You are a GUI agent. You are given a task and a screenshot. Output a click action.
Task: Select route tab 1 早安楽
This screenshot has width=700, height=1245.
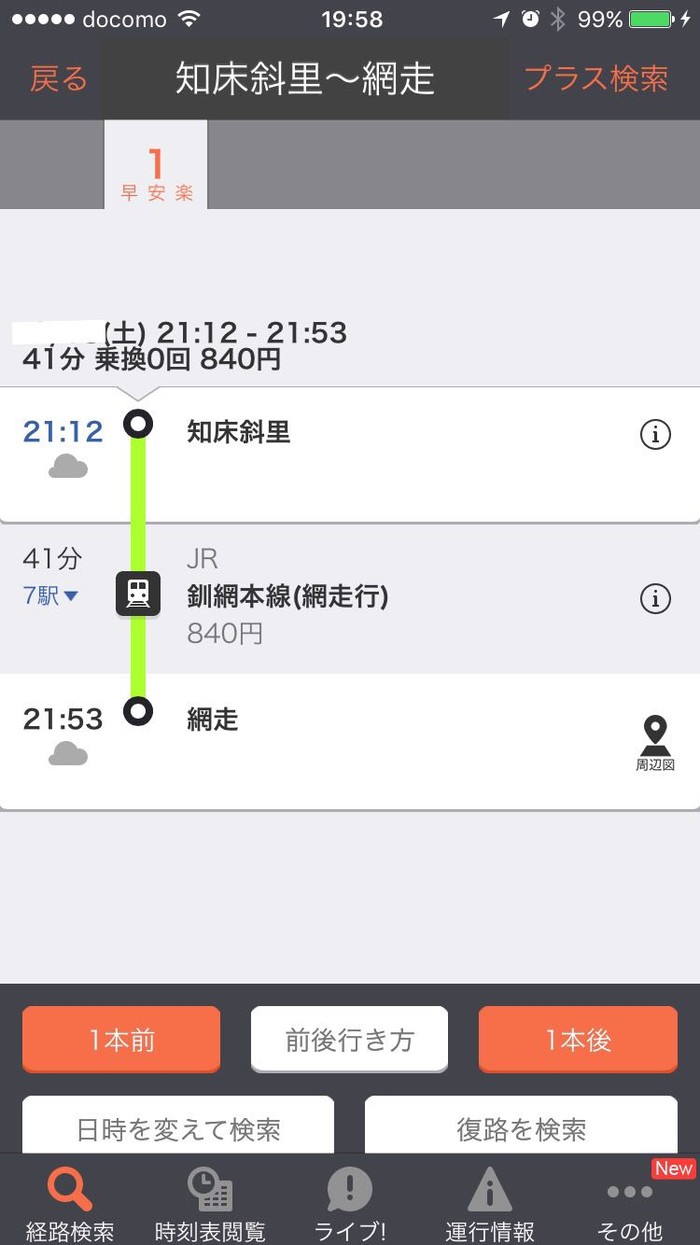156,174
